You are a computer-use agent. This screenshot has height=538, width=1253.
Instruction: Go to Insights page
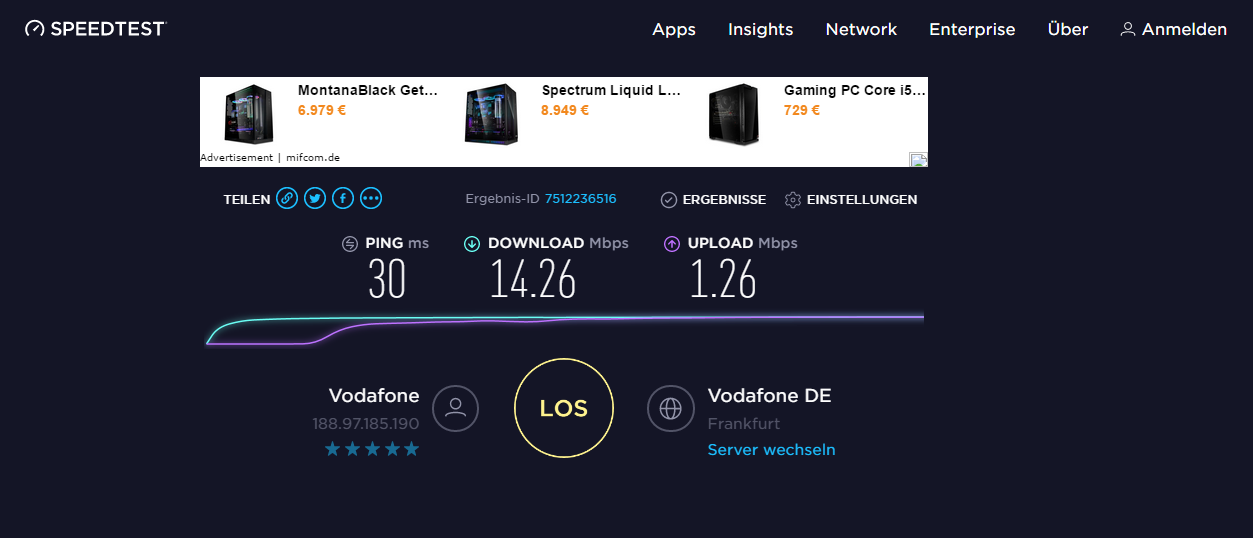760,30
